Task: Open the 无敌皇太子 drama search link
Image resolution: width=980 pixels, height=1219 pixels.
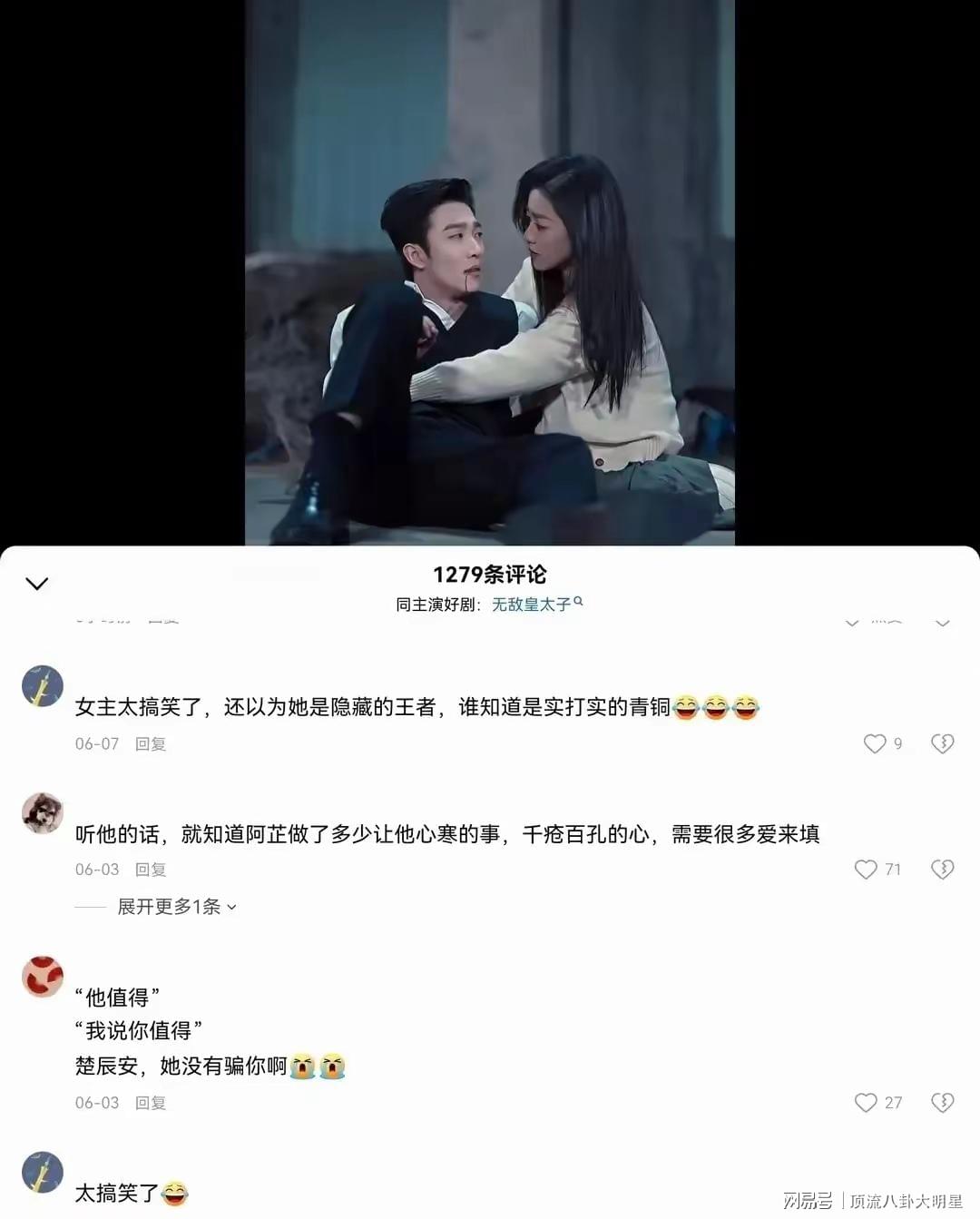Action: (x=535, y=604)
